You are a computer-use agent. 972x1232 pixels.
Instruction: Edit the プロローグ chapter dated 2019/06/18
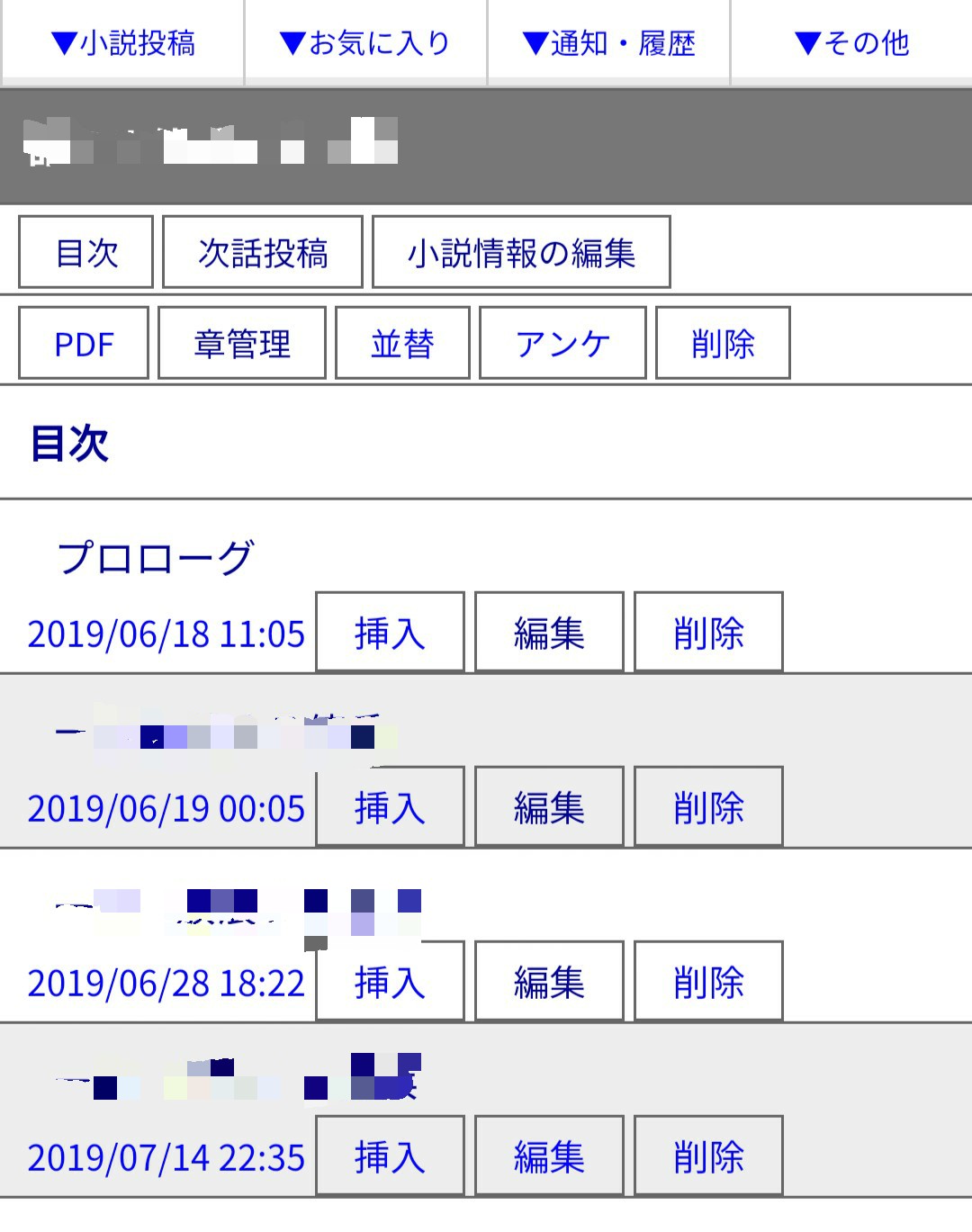click(549, 633)
